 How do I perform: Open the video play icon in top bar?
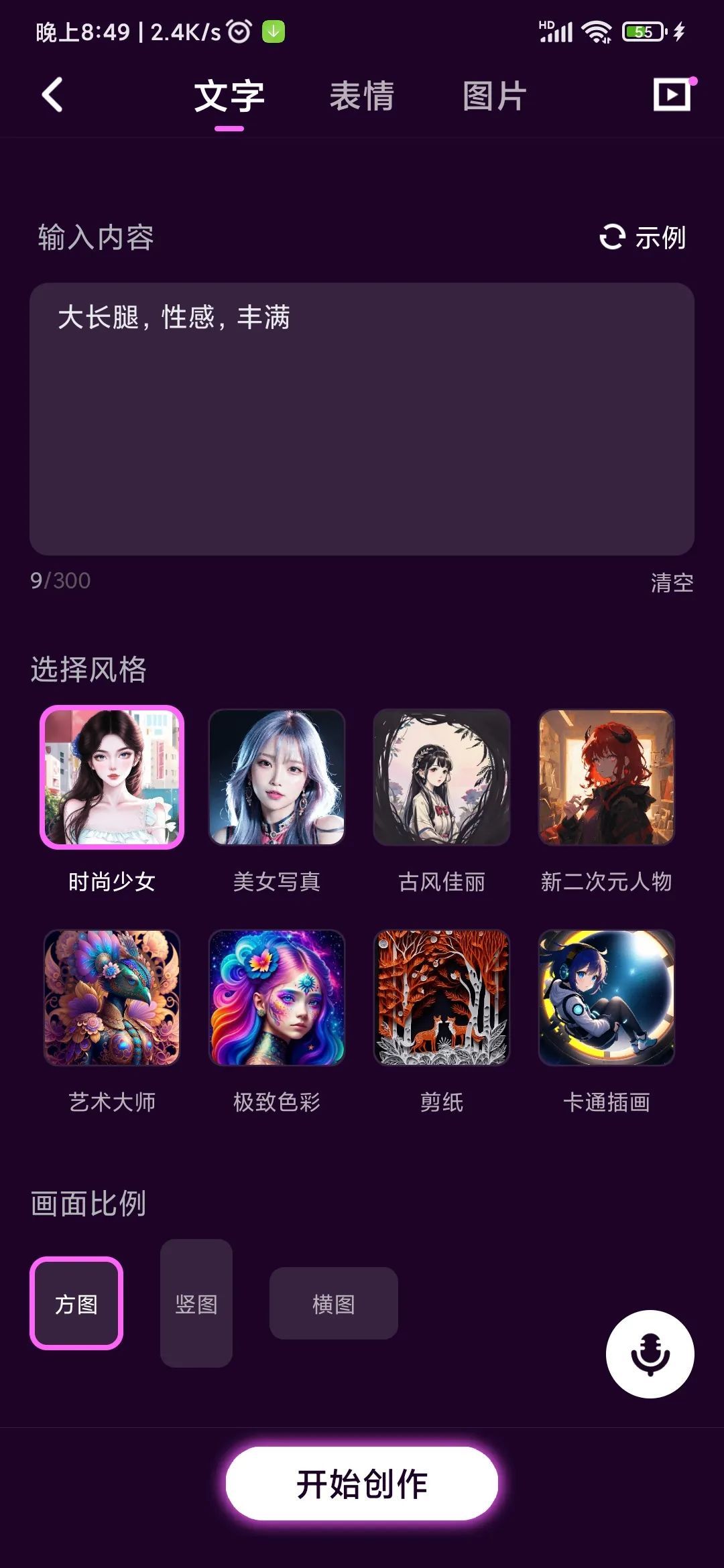coord(672,94)
